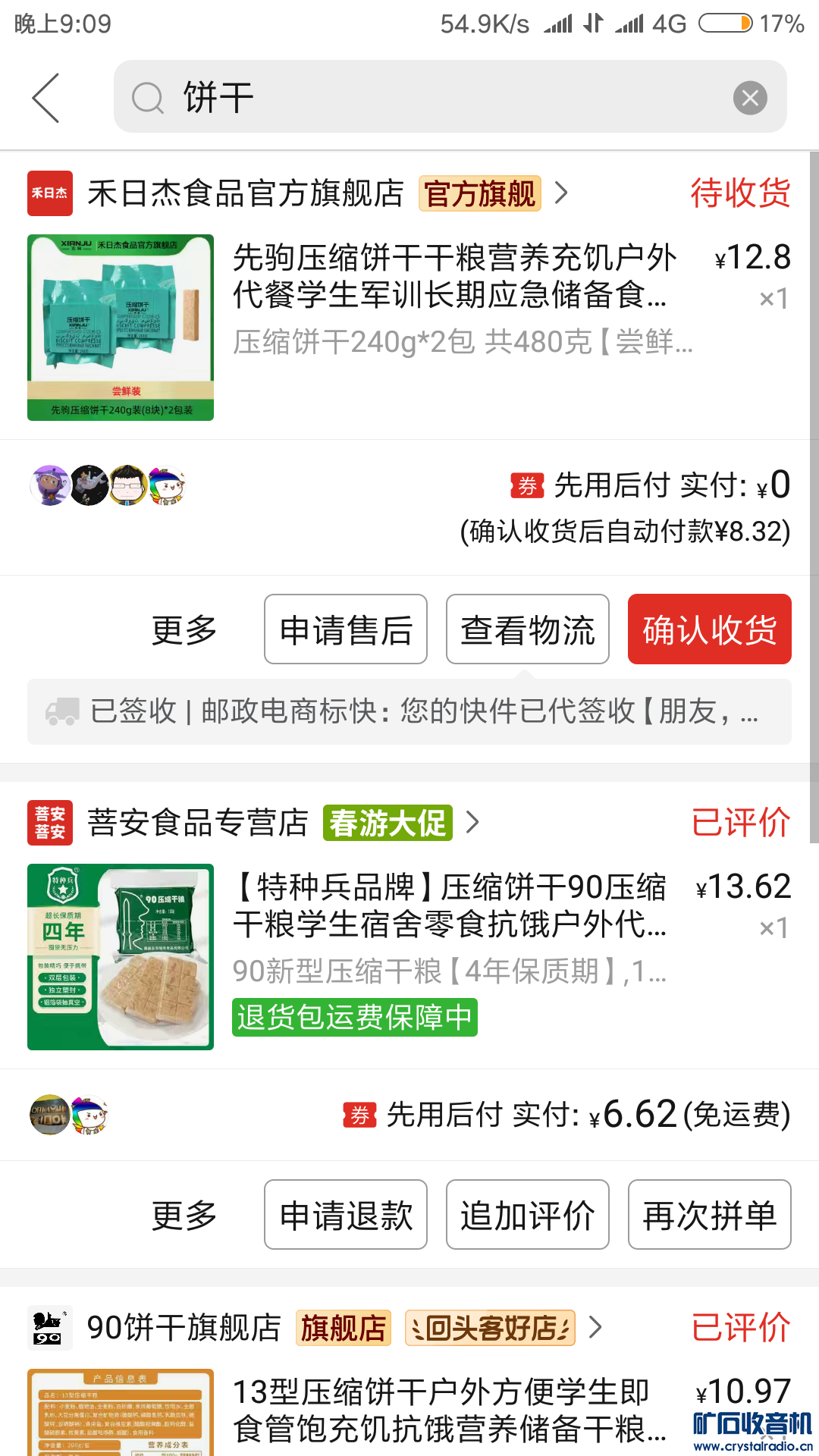Open the 已签收 邮政电商标快 logistics status row

coord(409,711)
